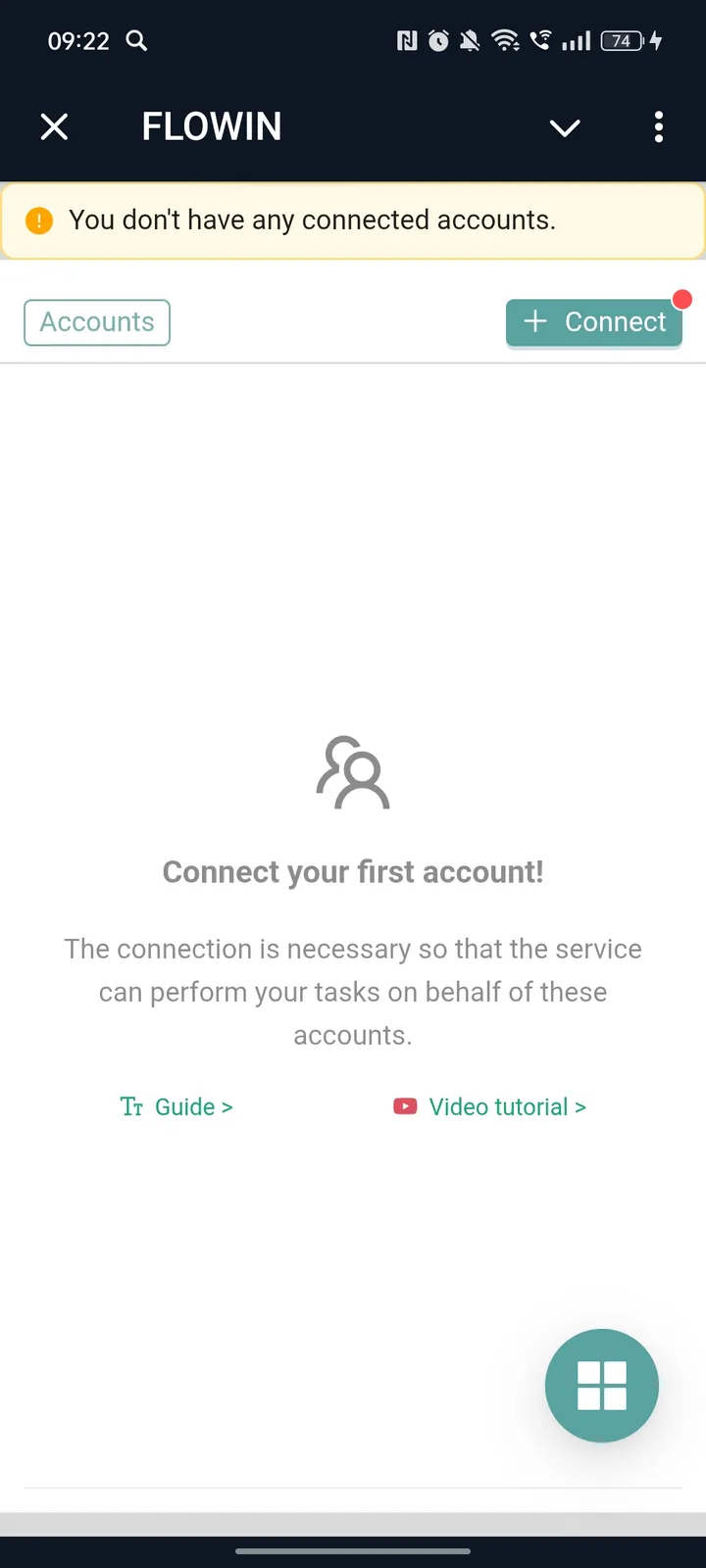Viewport: 706px width, 1568px height.
Task: Switch to the Accounts tab
Action: [96, 321]
